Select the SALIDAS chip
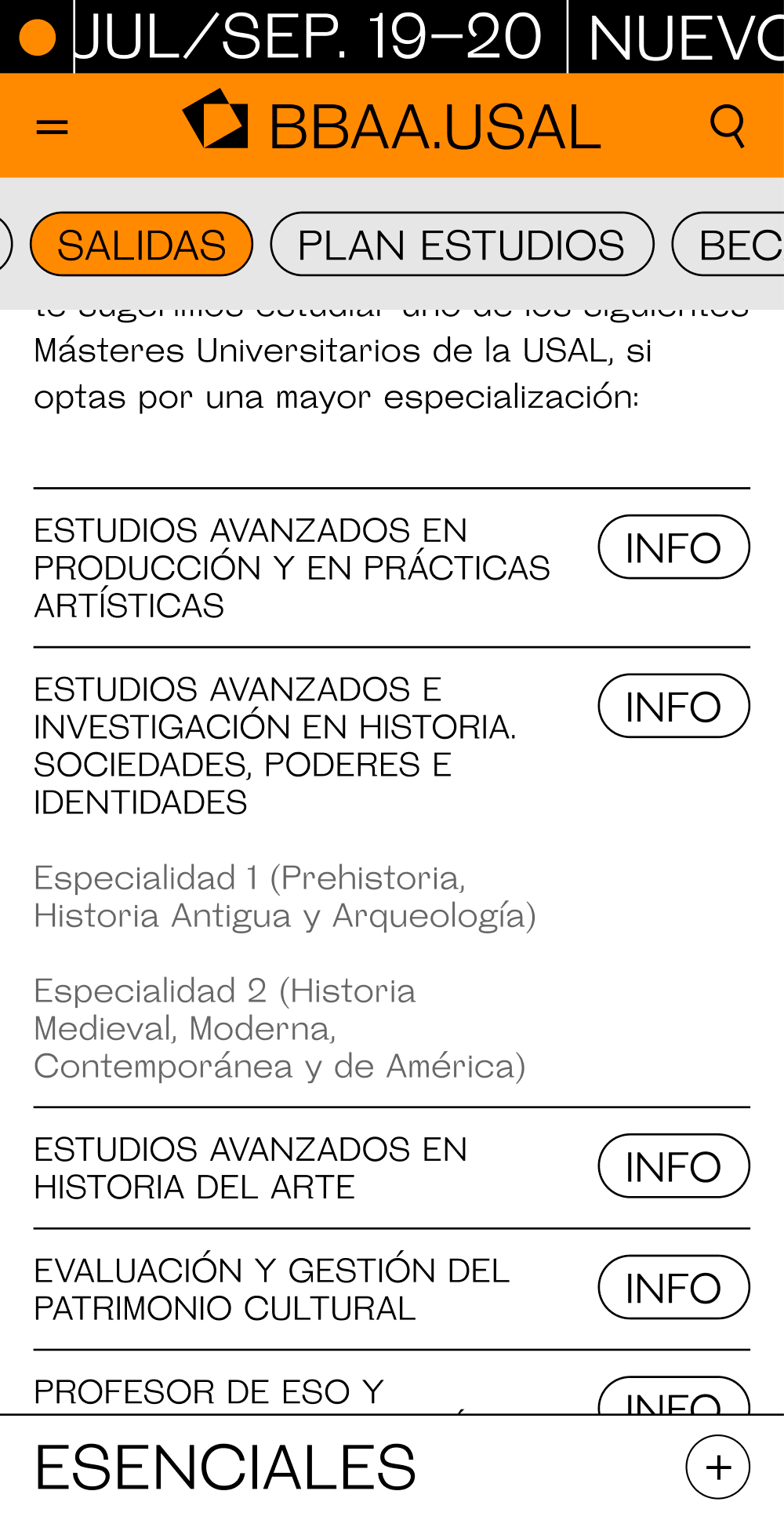 coord(141,245)
